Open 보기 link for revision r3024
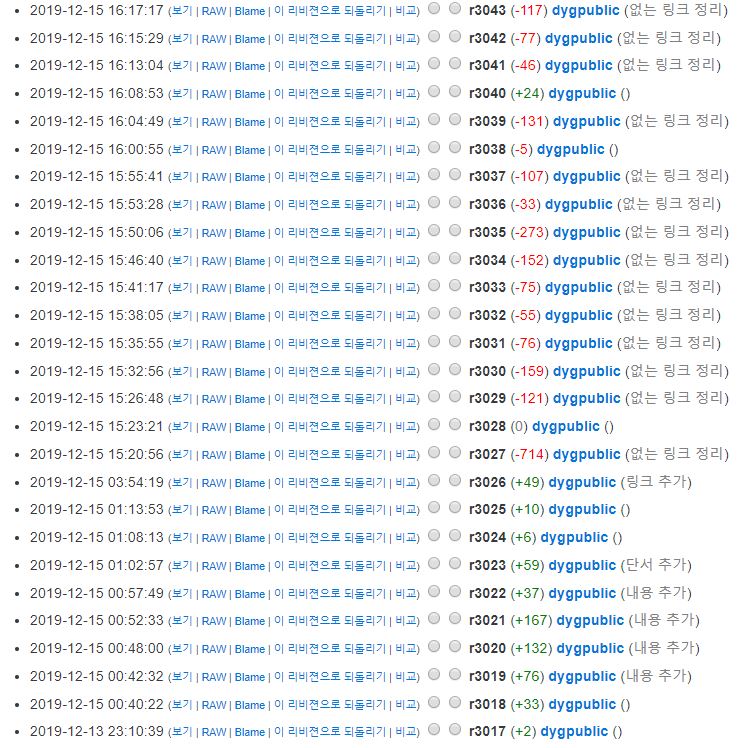Viewport: 740px width, 748px height. 182,538
